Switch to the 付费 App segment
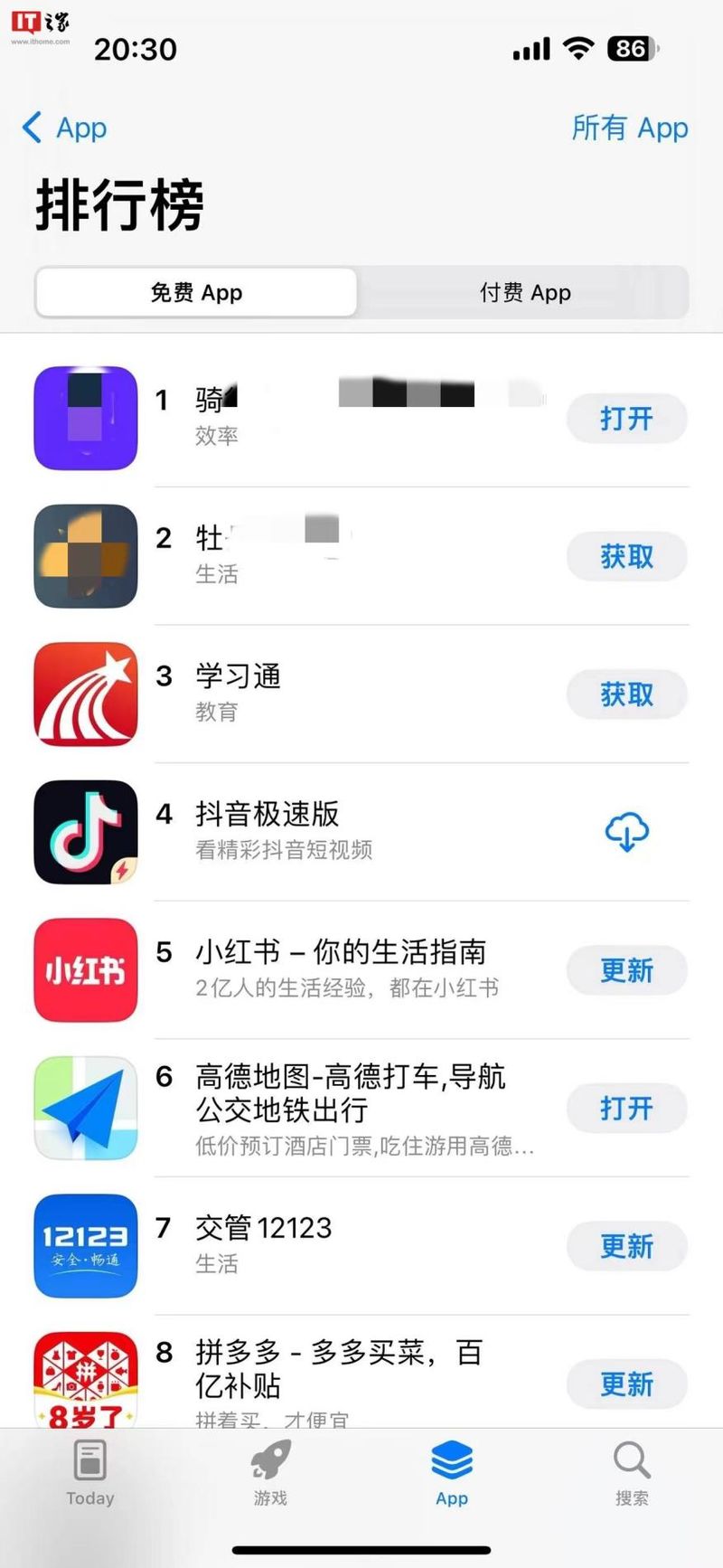Viewport: 723px width, 1568px height. click(524, 292)
